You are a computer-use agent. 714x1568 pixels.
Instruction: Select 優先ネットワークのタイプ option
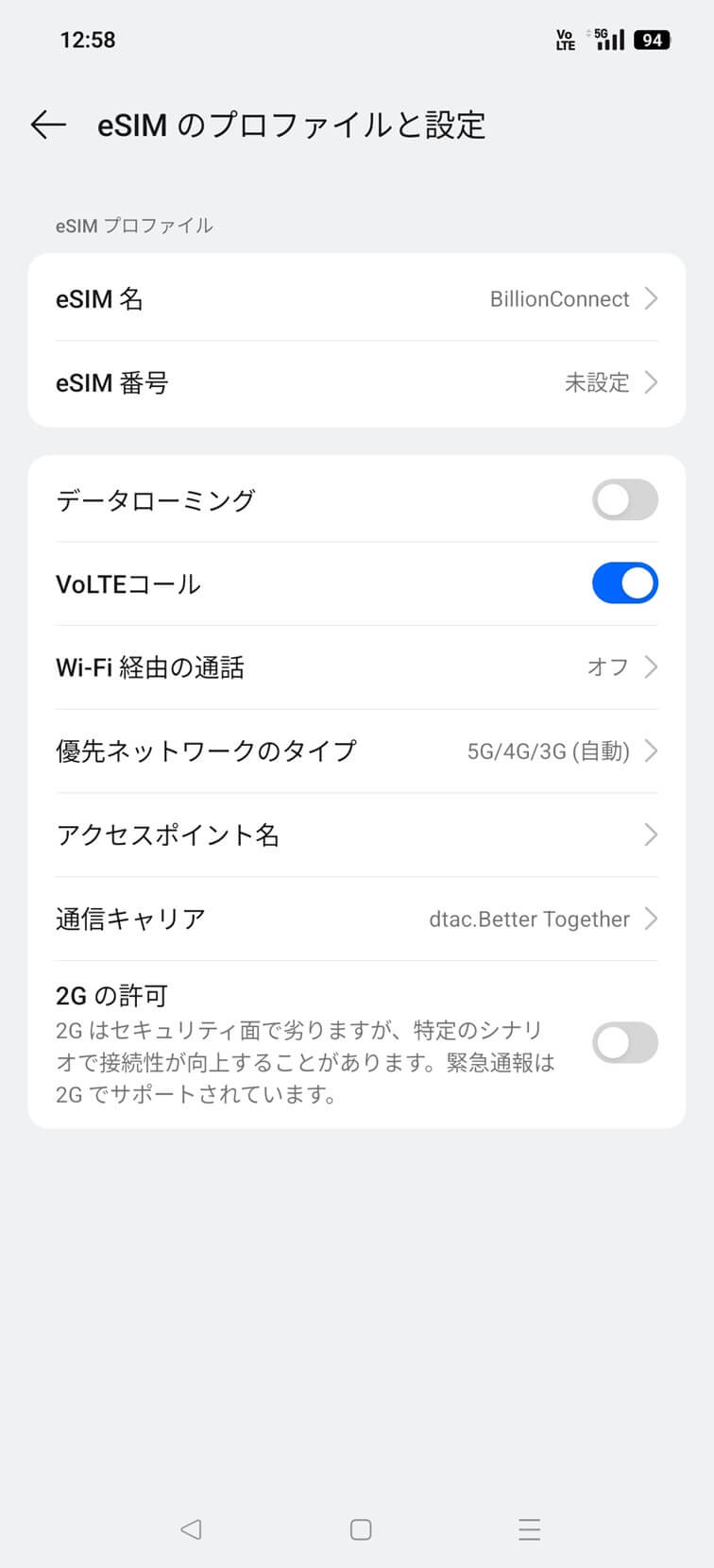click(356, 751)
